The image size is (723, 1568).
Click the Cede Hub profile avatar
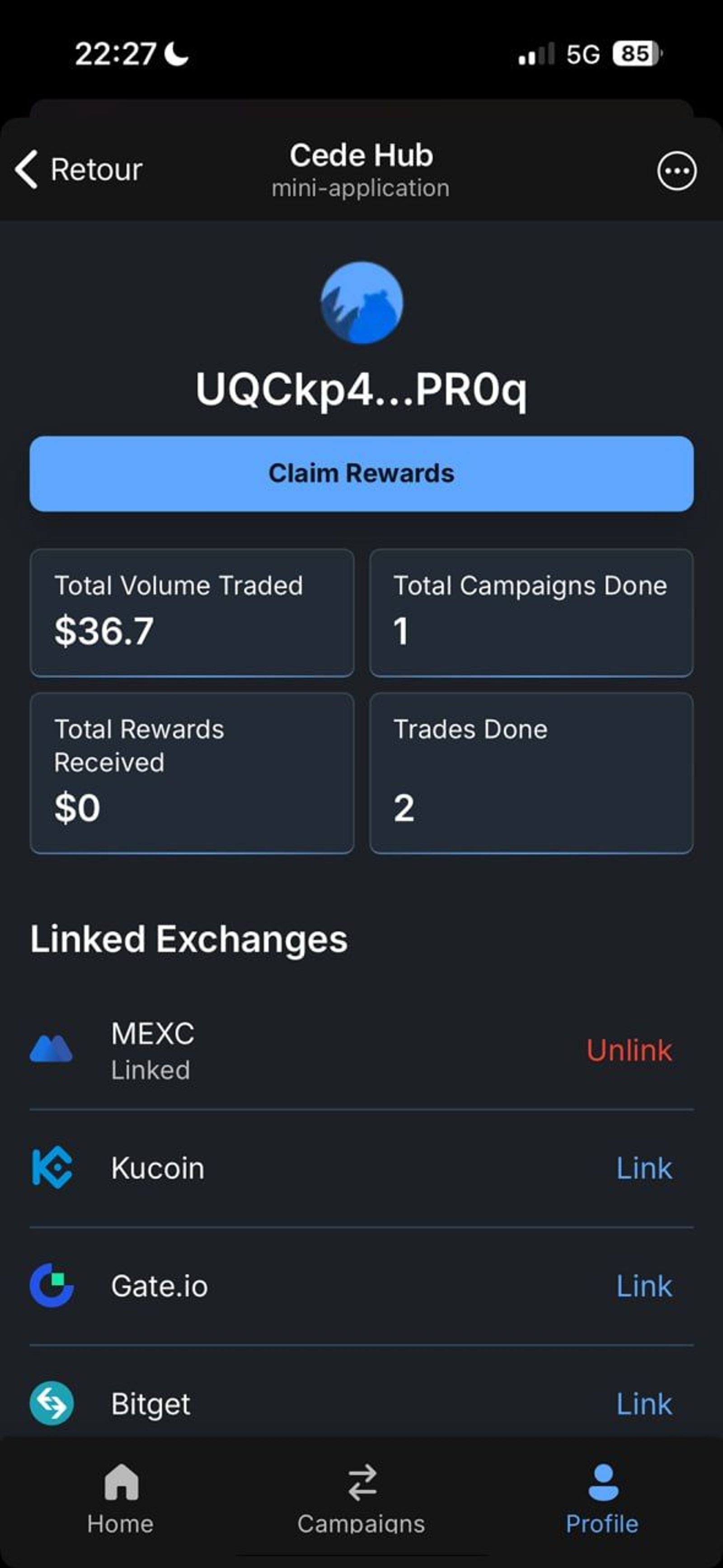tap(361, 304)
